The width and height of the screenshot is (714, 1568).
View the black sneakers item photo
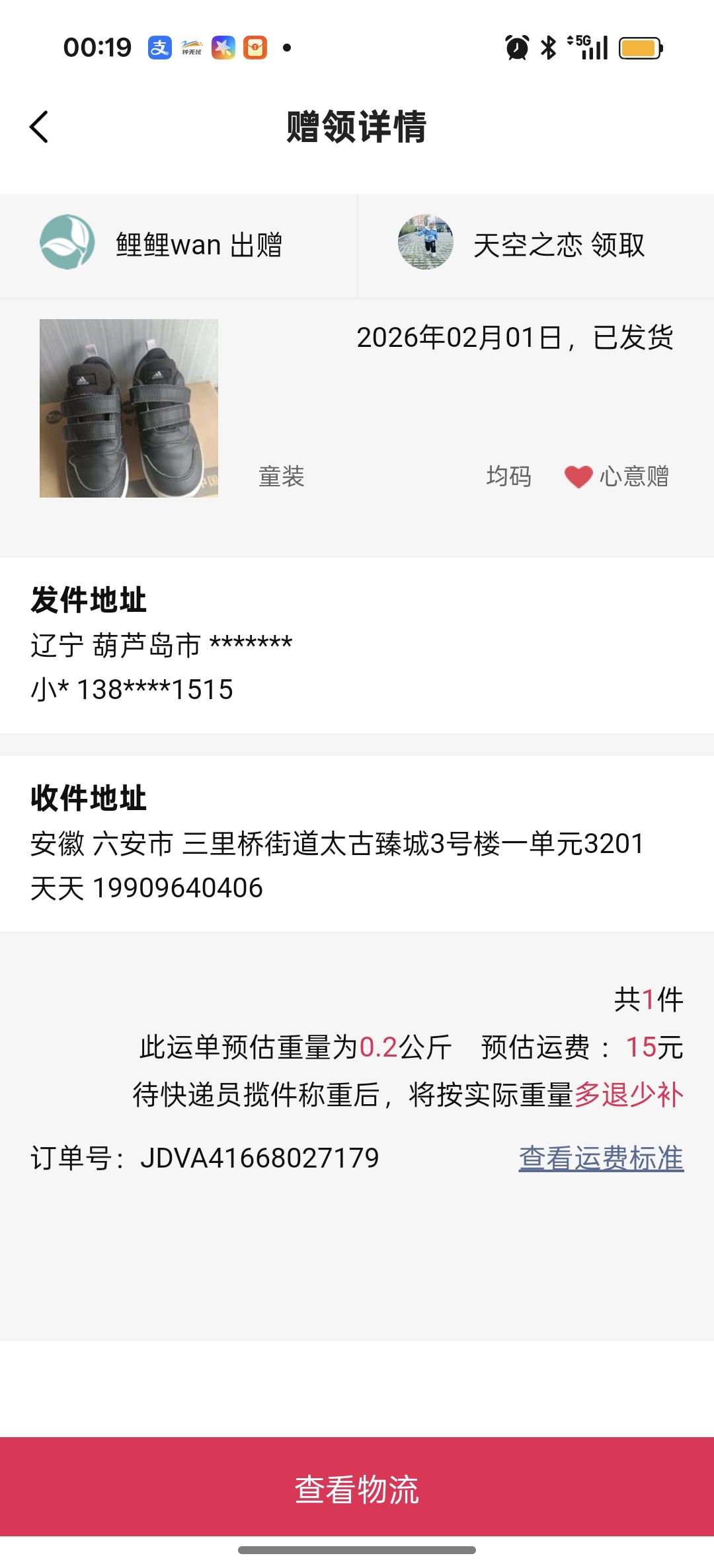[x=129, y=408]
